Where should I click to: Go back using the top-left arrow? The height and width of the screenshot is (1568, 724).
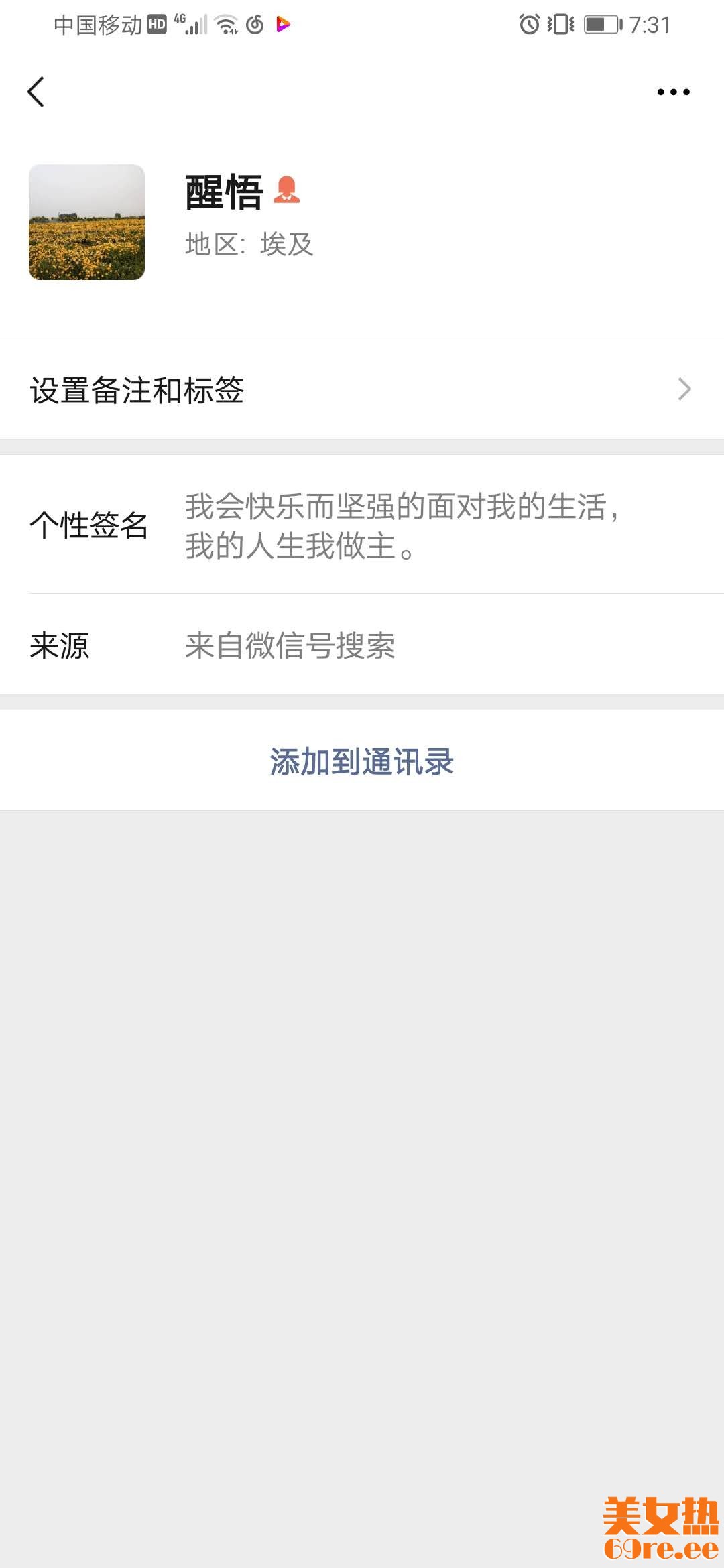pos(36,92)
